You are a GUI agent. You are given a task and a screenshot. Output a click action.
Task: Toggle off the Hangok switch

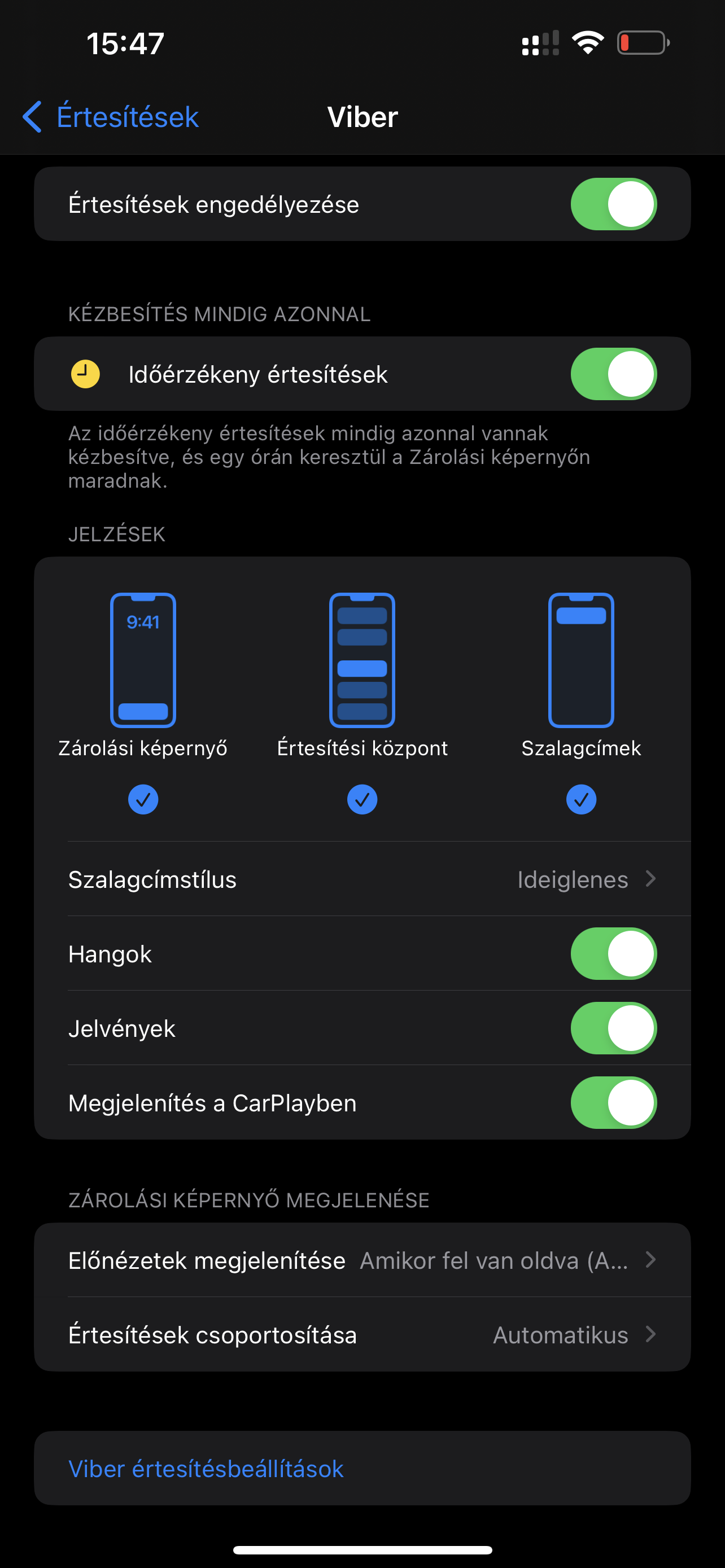point(613,954)
